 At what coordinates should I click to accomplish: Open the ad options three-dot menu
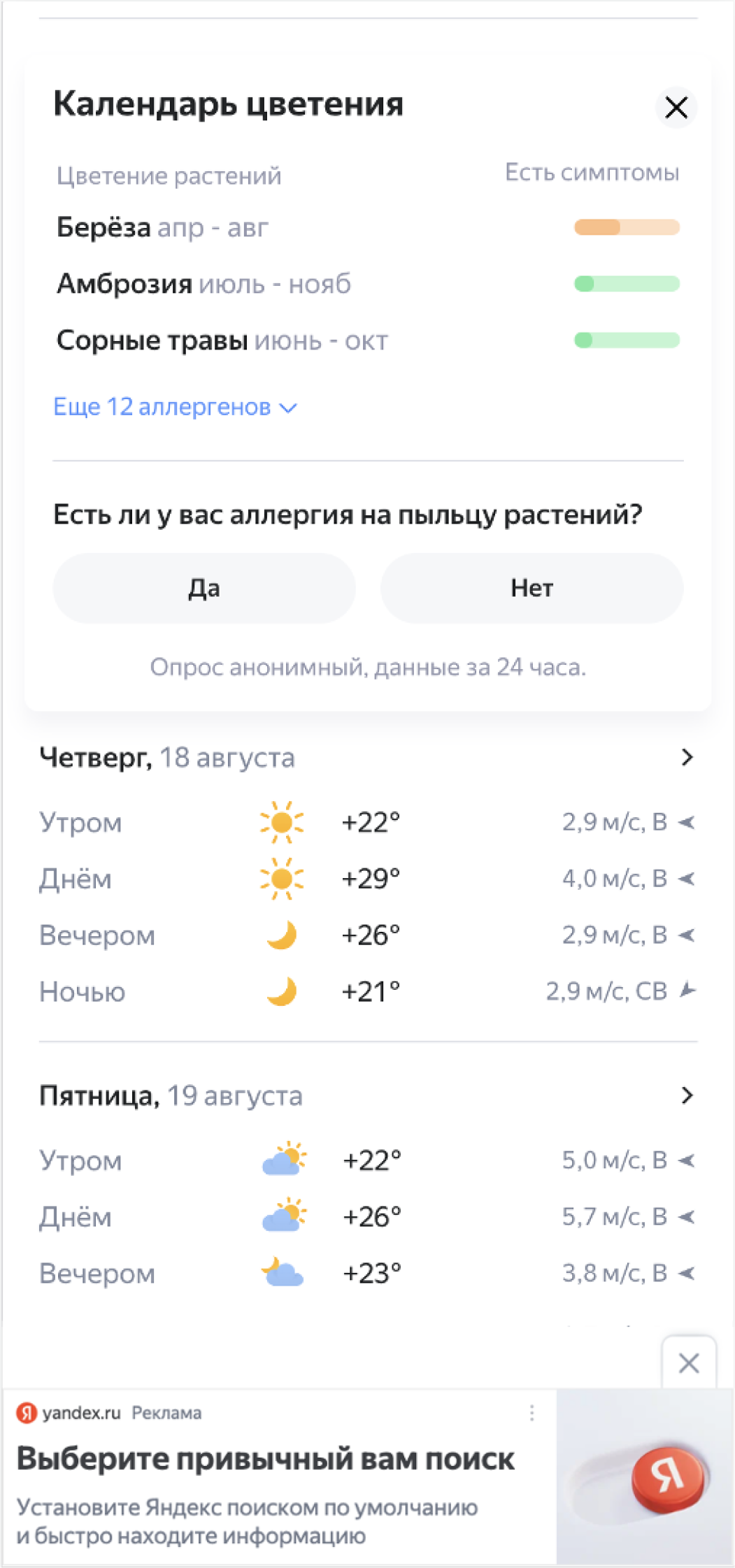click(531, 1413)
